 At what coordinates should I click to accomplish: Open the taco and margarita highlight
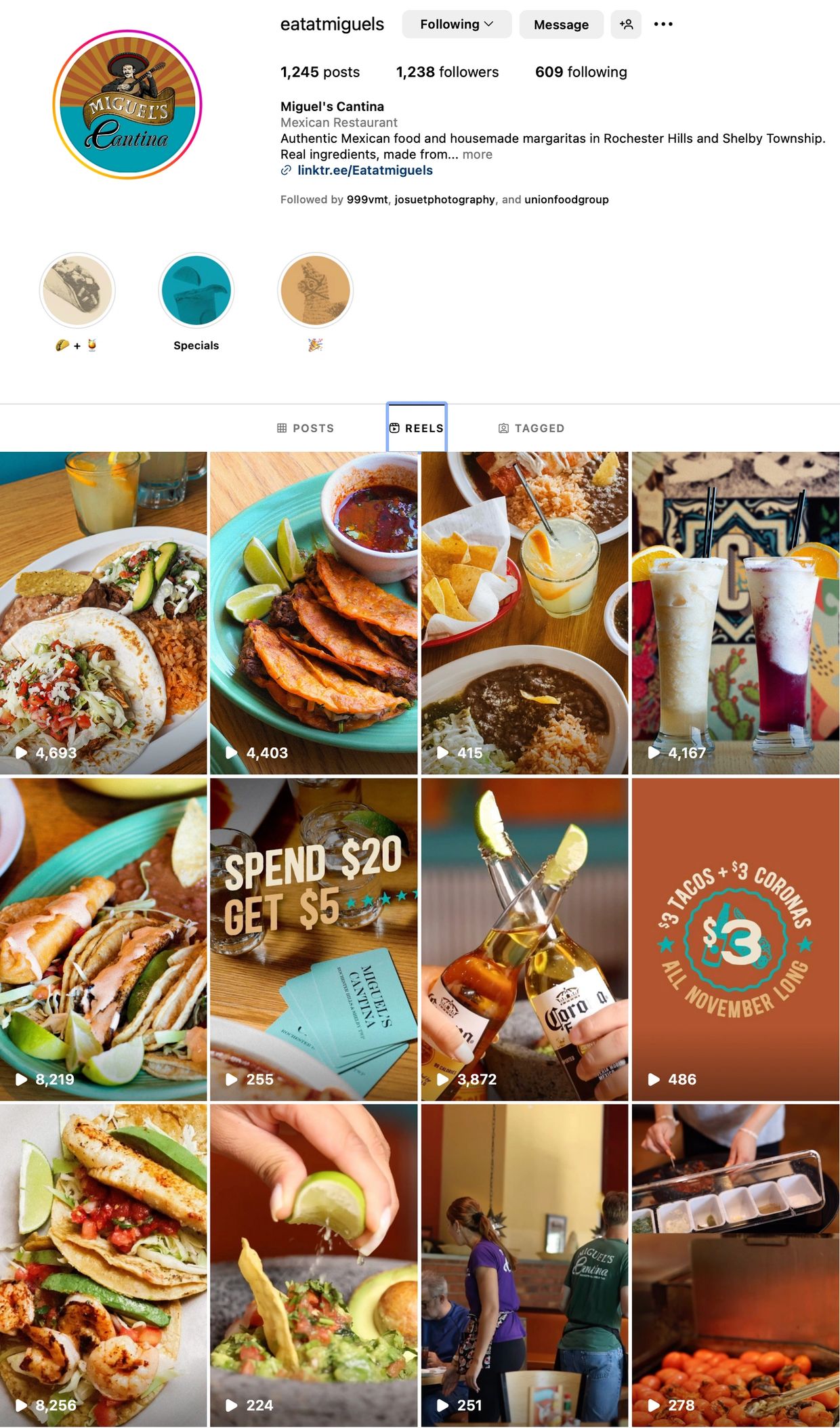pyautogui.click(x=77, y=291)
